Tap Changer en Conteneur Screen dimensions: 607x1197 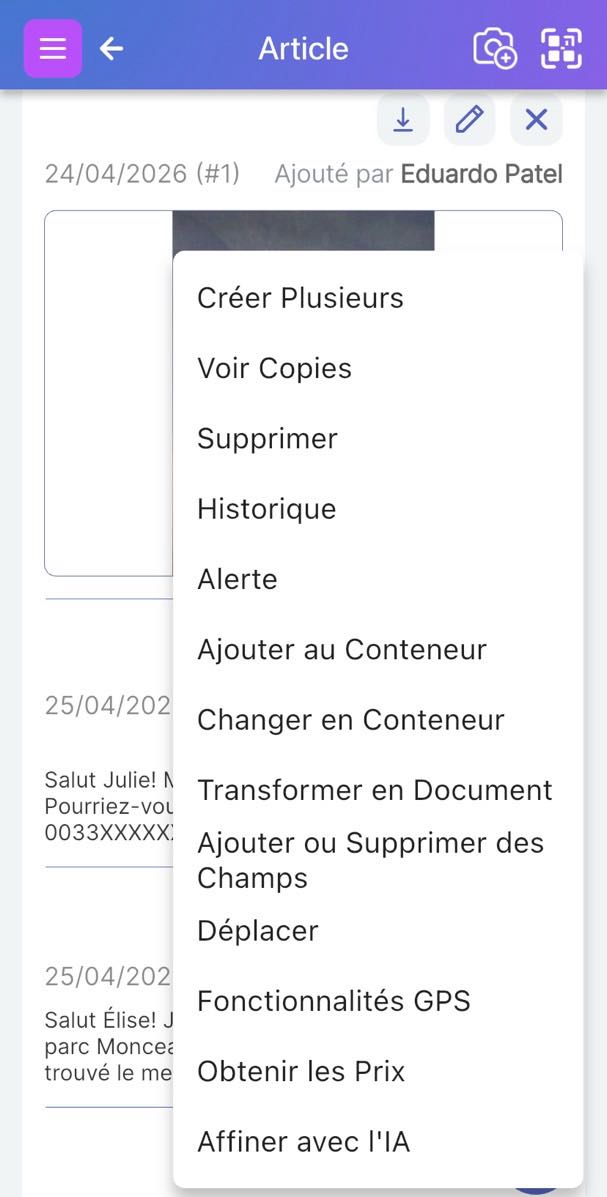point(350,719)
